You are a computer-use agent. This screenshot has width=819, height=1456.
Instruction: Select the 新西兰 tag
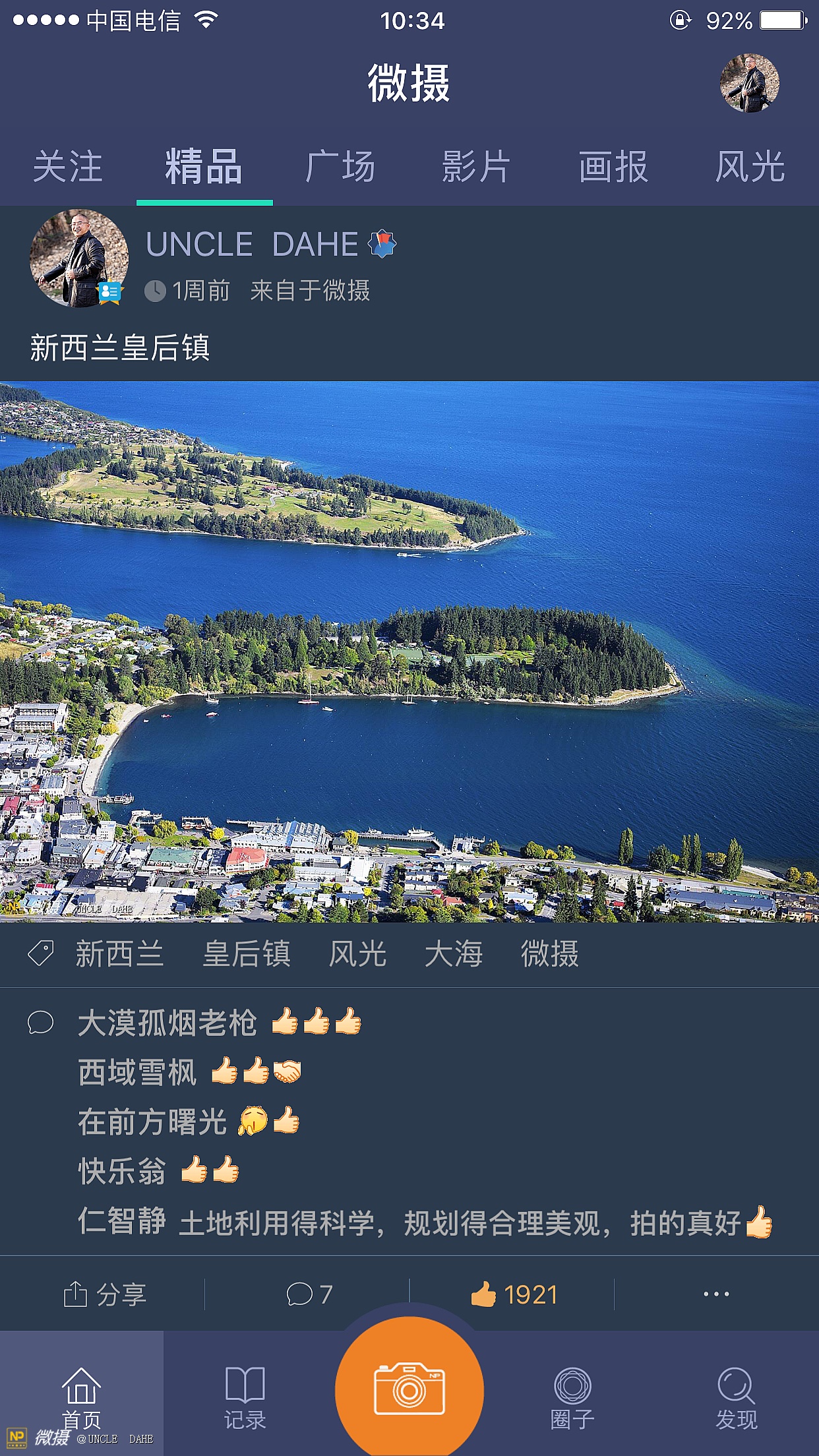(119, 954)
